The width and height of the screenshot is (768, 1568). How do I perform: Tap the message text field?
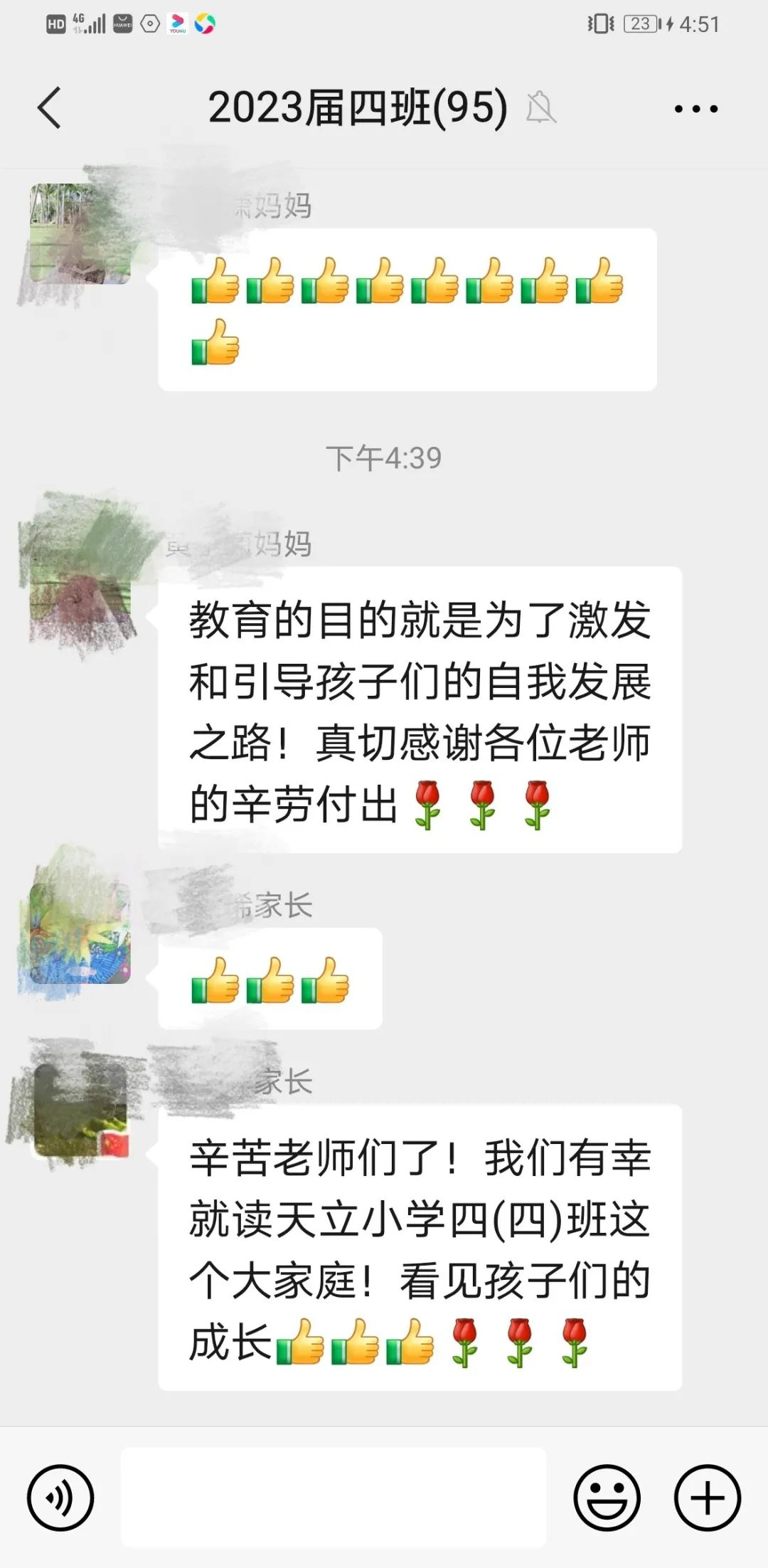(333, 1498)
